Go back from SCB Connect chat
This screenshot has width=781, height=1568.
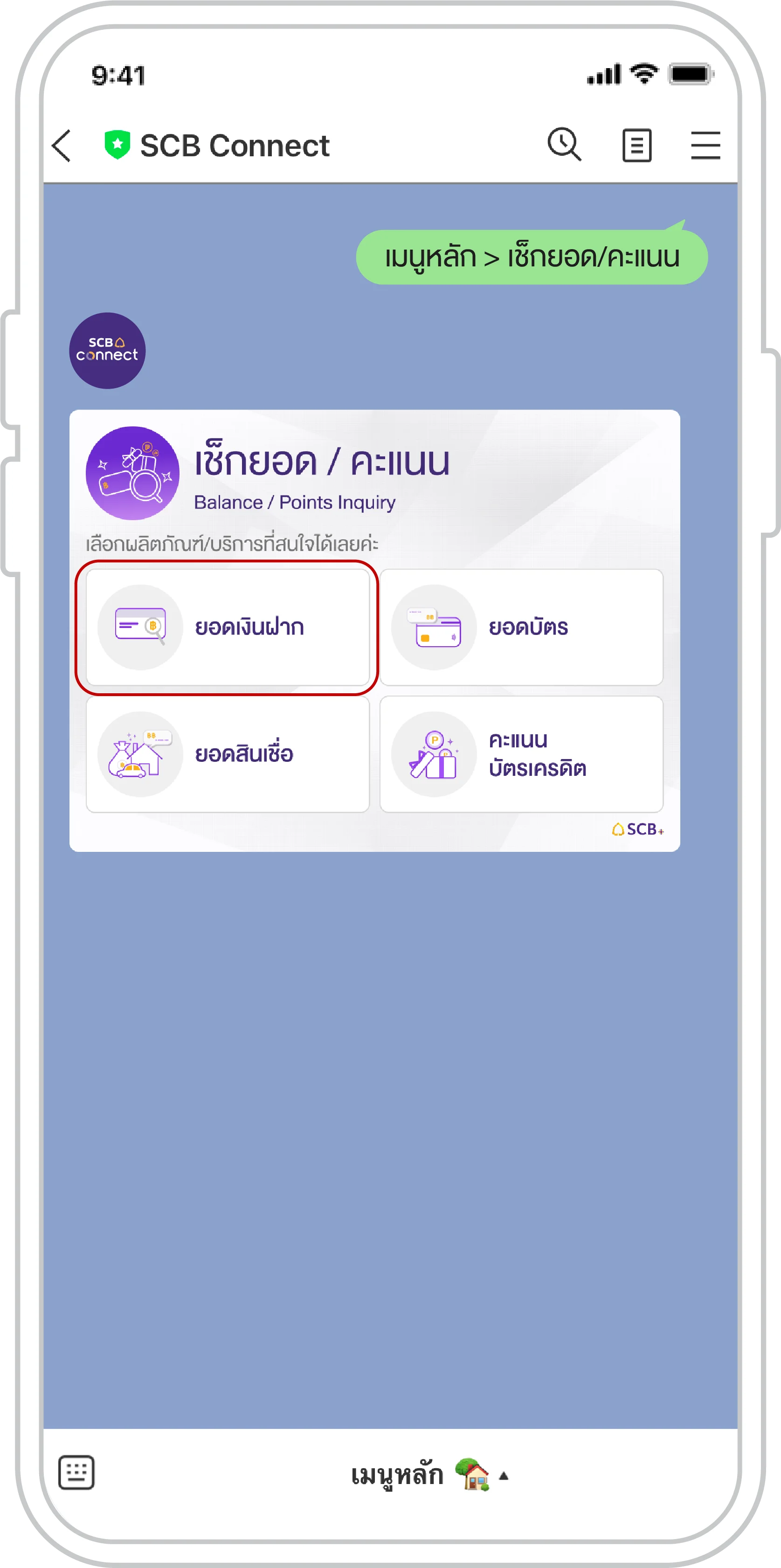(x=62, y=146)
